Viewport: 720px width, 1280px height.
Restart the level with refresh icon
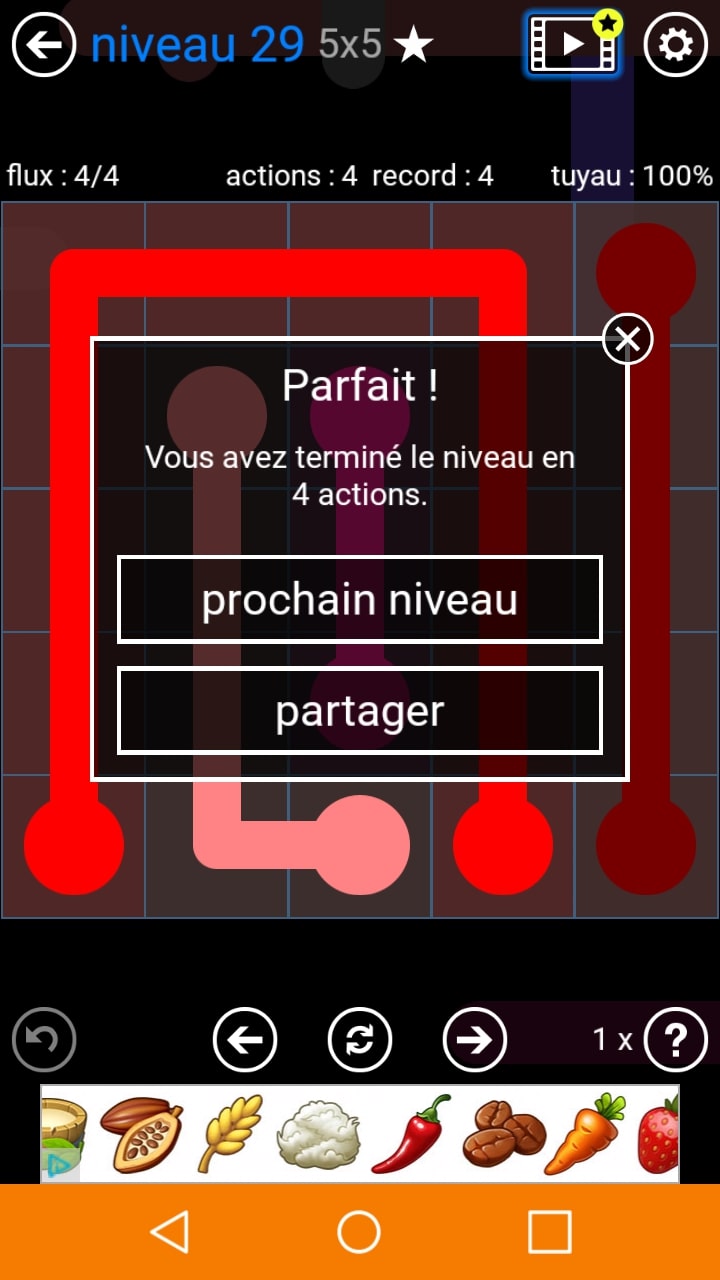click(x=360, y=1040)
